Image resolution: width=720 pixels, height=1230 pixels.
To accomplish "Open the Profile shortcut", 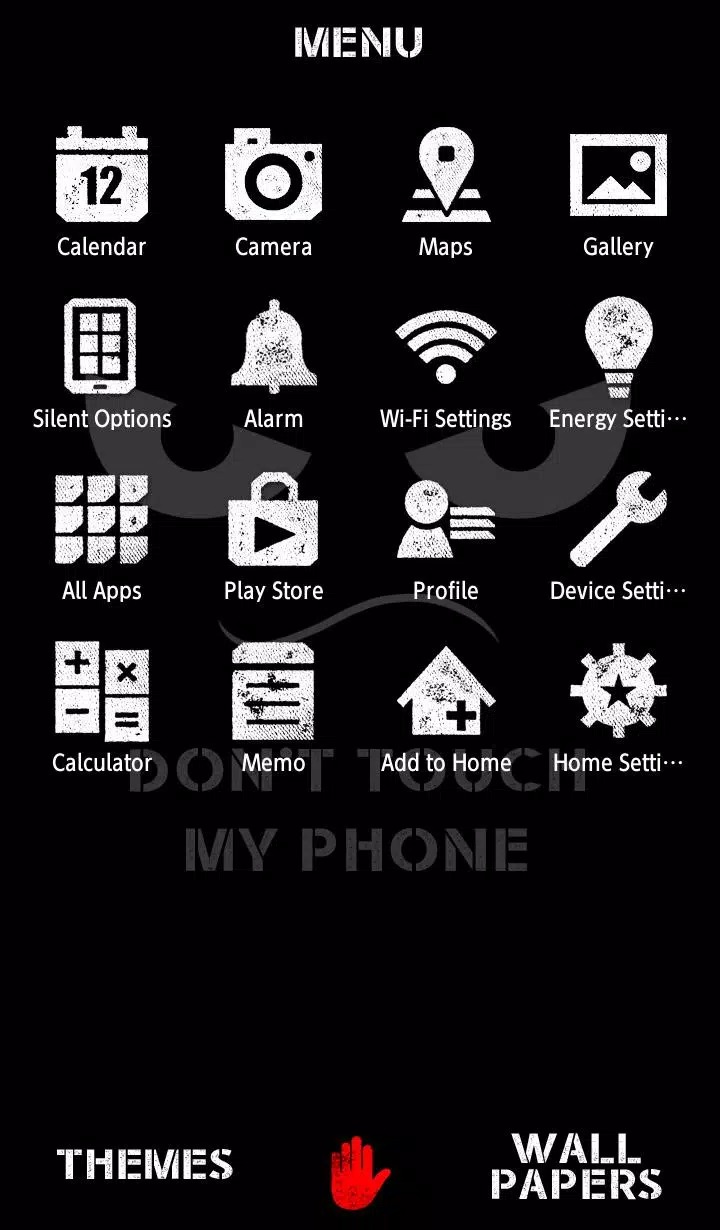I will coord(446,519).
